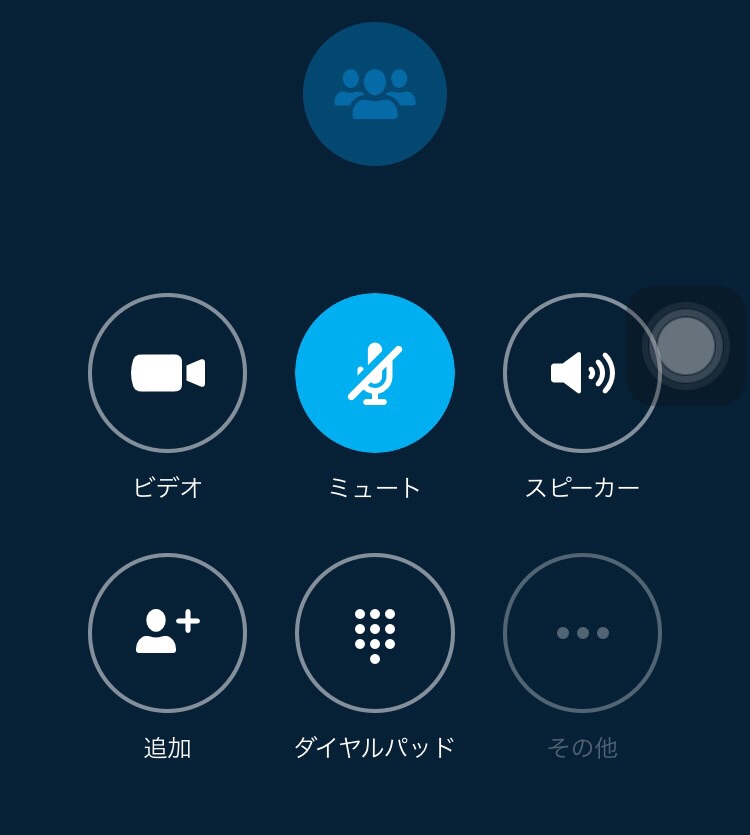Screen dimensions: 750x835
Task: Open the group participants avatar
Action: [x=375, y=94]
